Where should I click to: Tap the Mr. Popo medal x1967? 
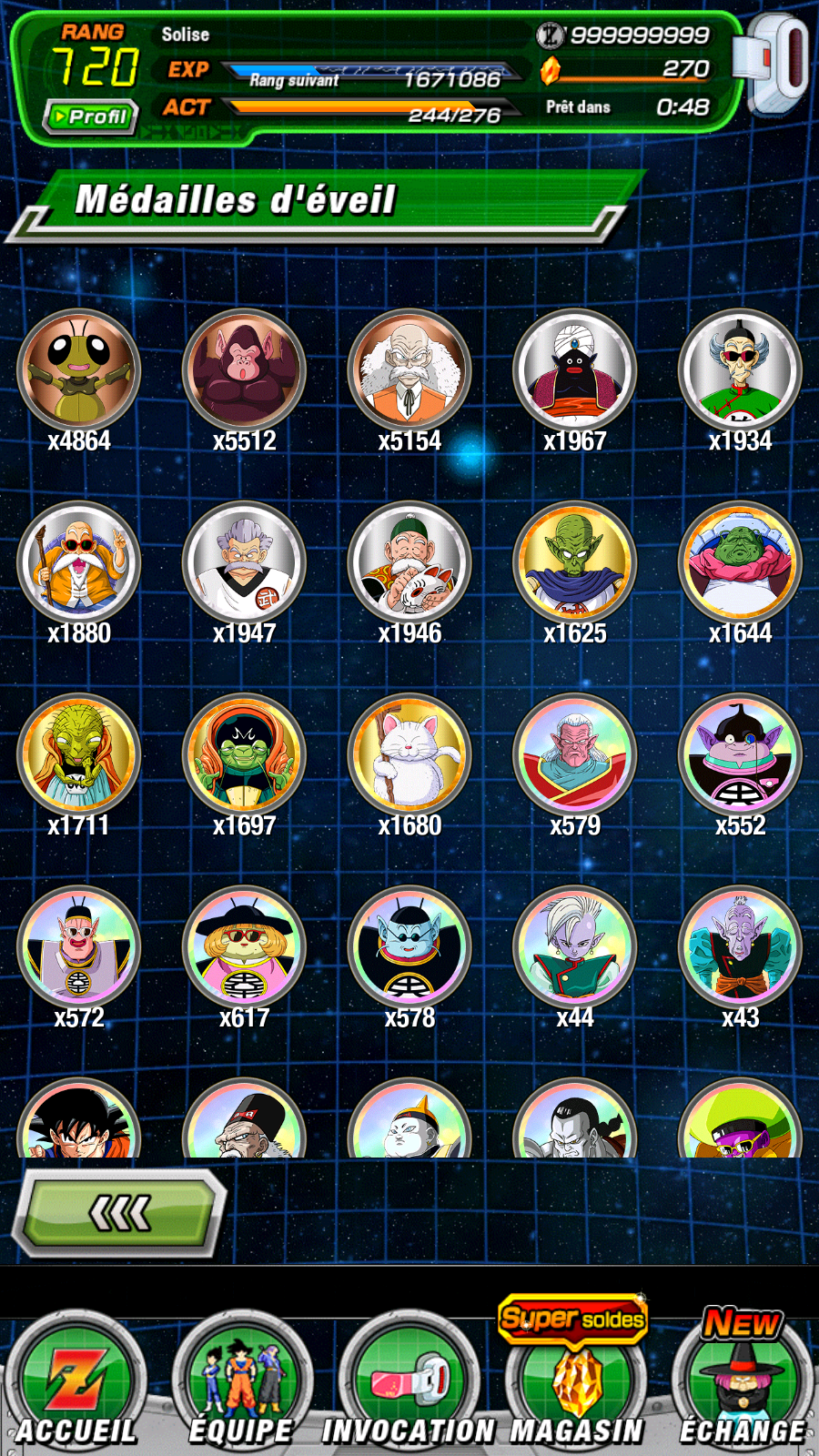click(575, 371)
